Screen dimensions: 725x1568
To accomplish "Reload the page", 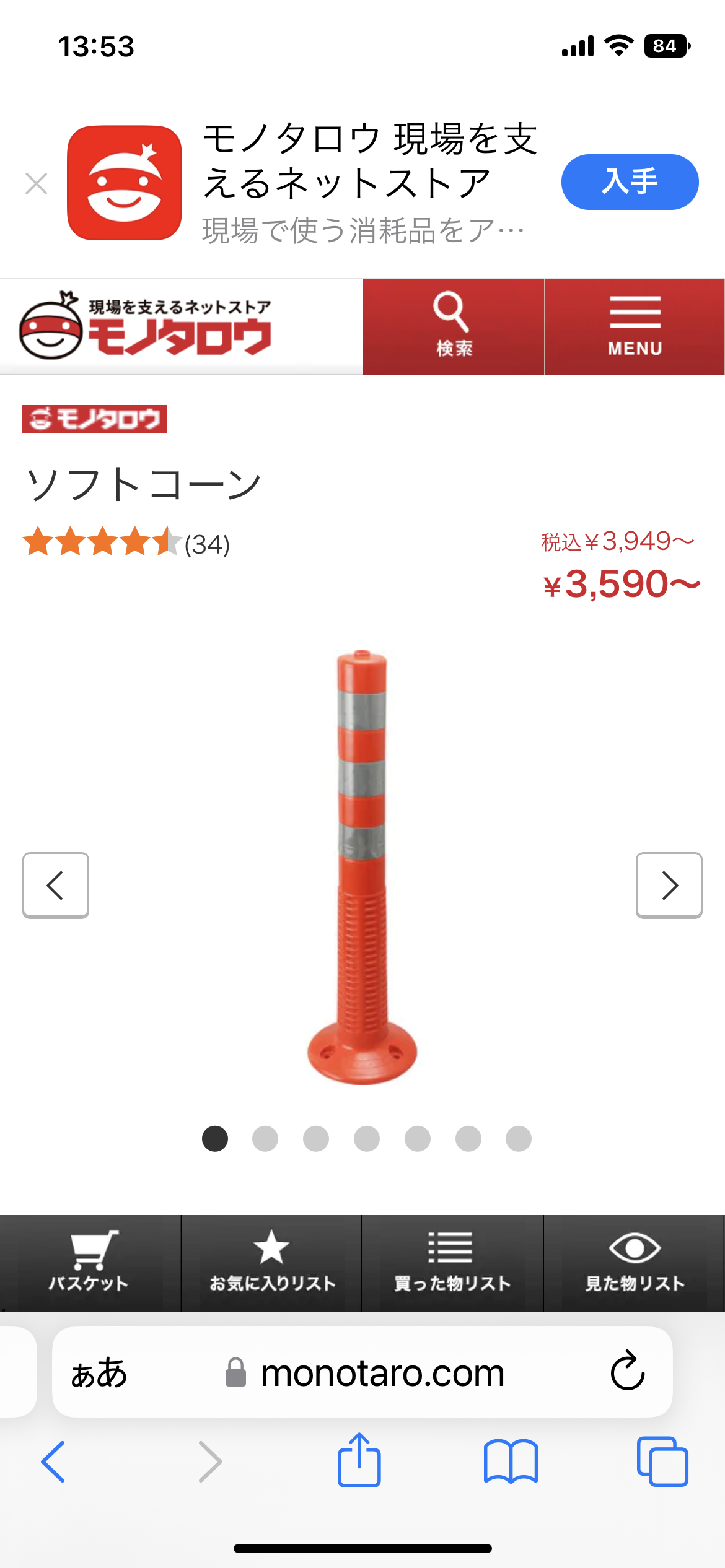I will pos(628,1370).
